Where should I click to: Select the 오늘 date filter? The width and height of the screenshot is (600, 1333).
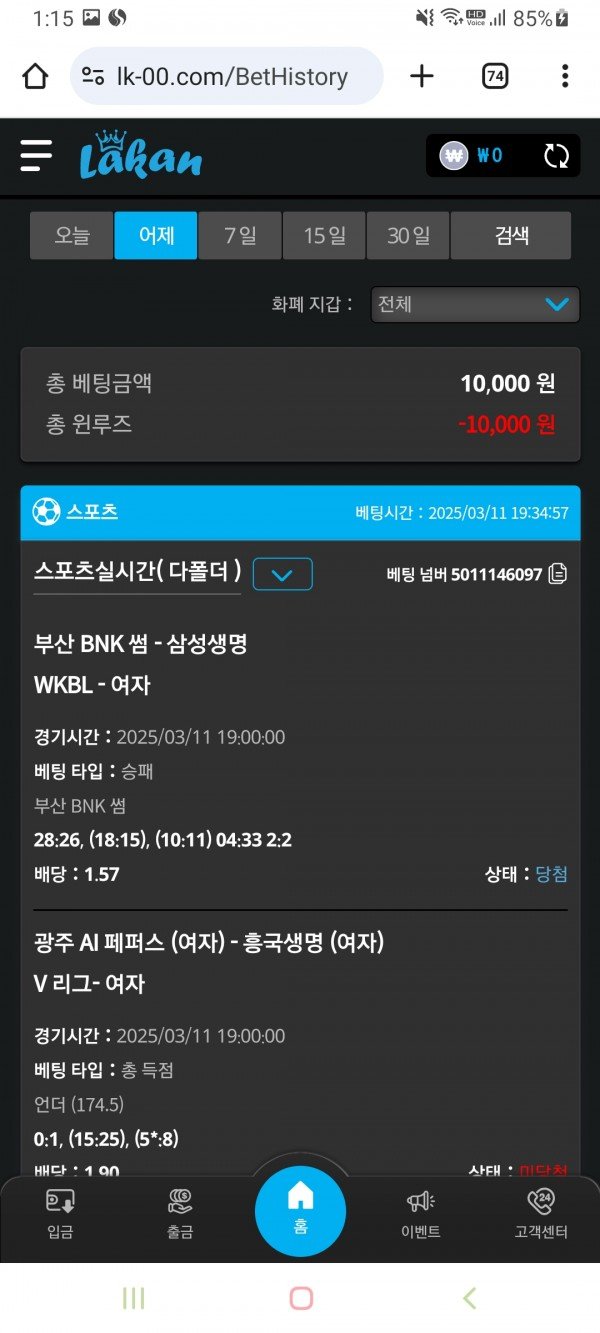pos(71,236)
